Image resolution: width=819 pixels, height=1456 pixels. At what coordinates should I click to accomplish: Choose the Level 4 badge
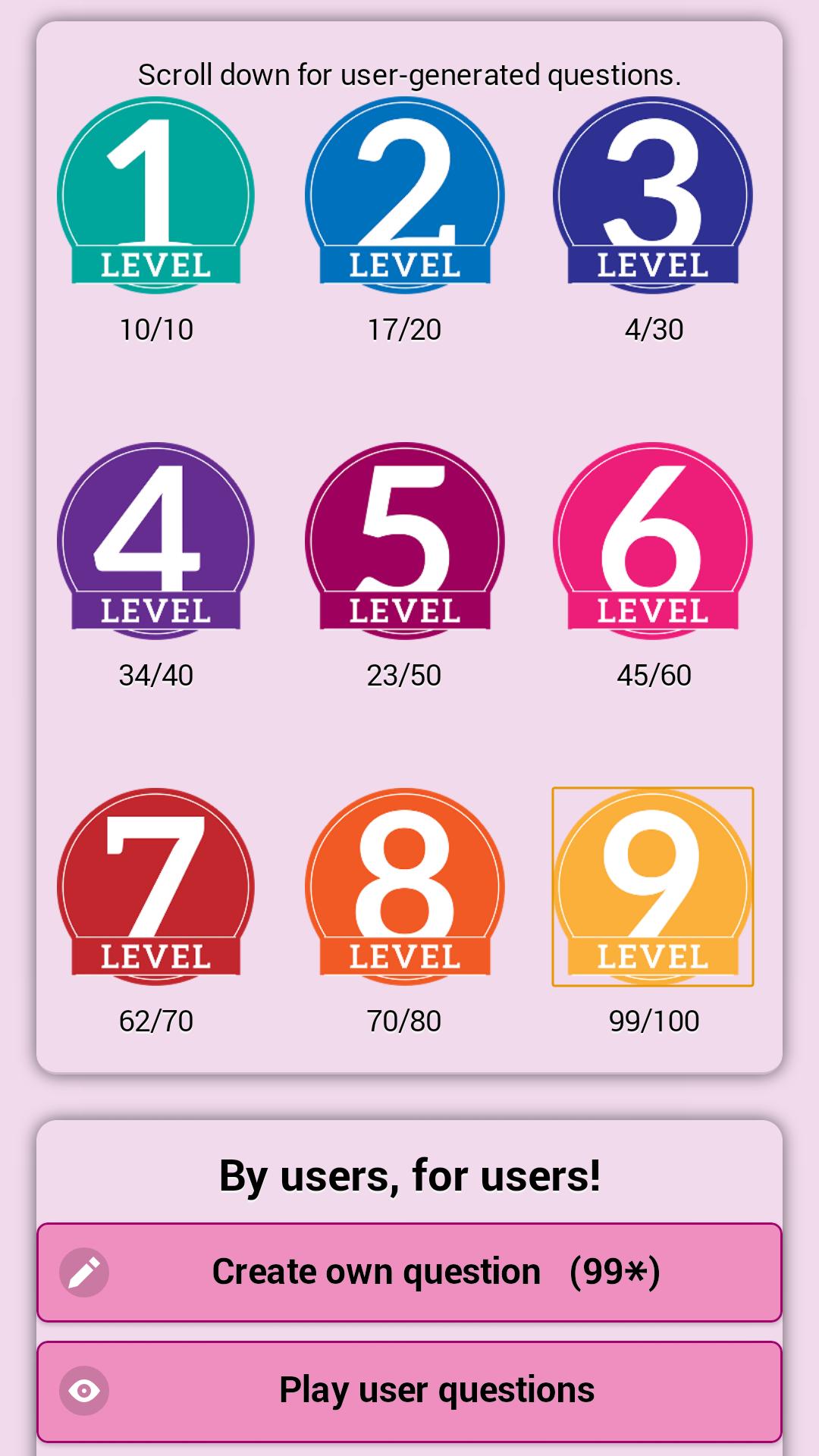pyautogui.click(x=156, y=541)
